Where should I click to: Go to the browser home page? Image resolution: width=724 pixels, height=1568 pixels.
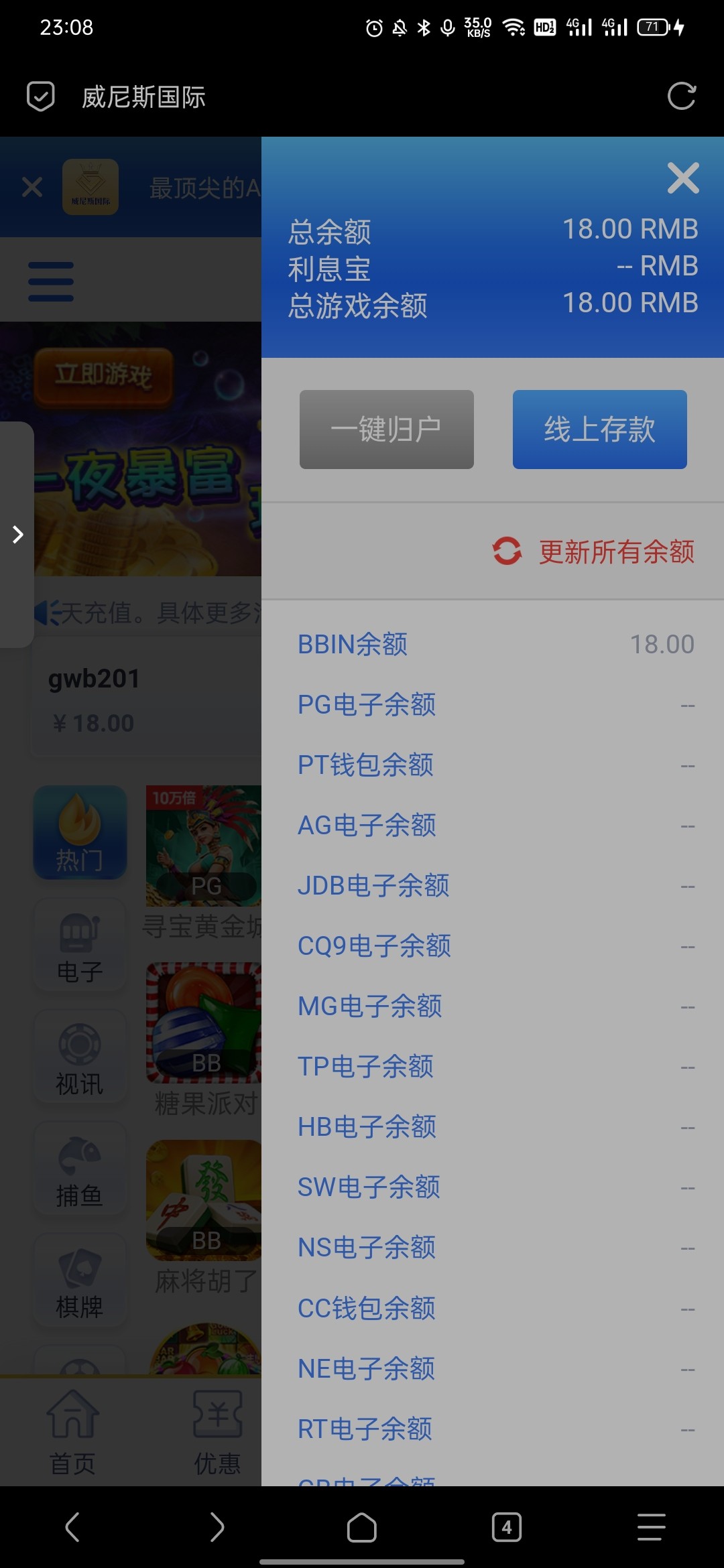pyautogui.click(x=362, y=1528)
